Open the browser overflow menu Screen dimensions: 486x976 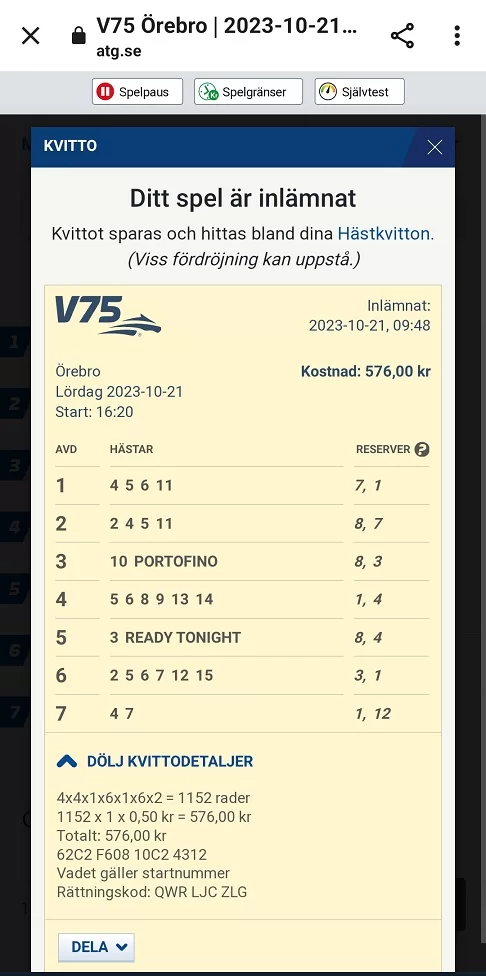(457, 36)
